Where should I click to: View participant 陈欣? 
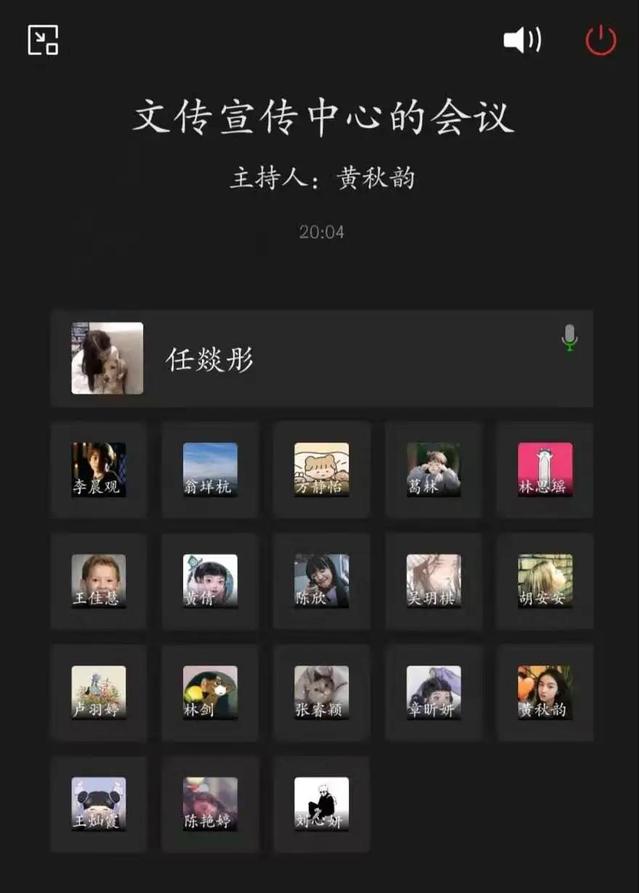(x=321, y=581)
